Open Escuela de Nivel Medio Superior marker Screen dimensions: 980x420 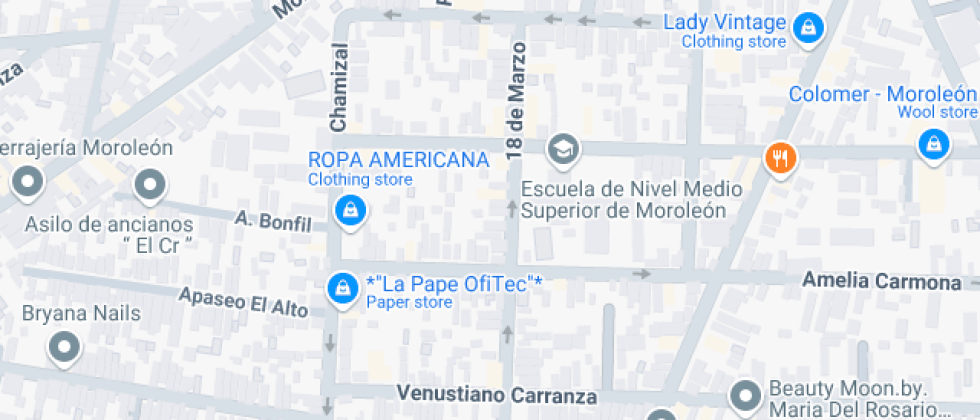563,150
